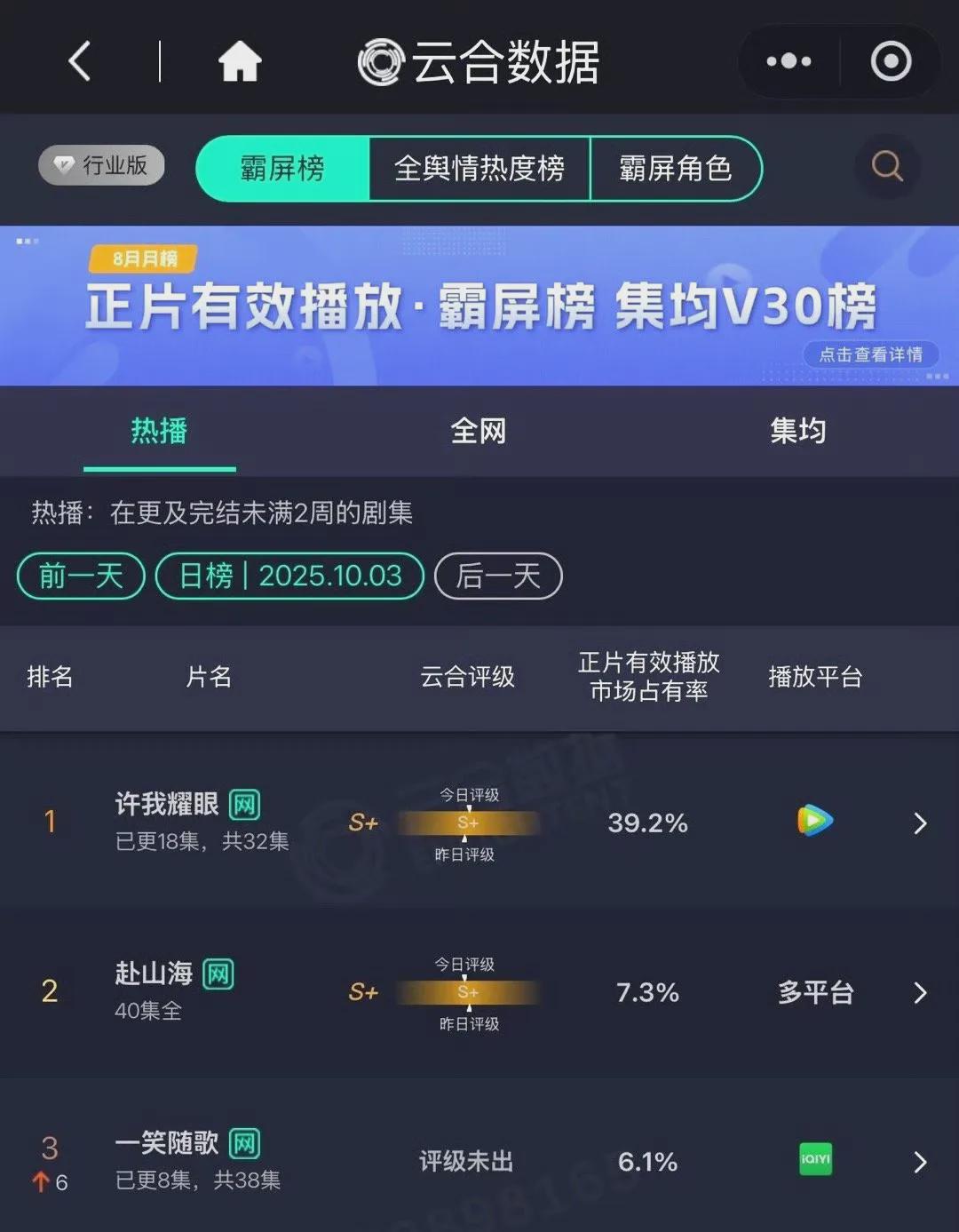Open details for 一笑随歌

920,1162
